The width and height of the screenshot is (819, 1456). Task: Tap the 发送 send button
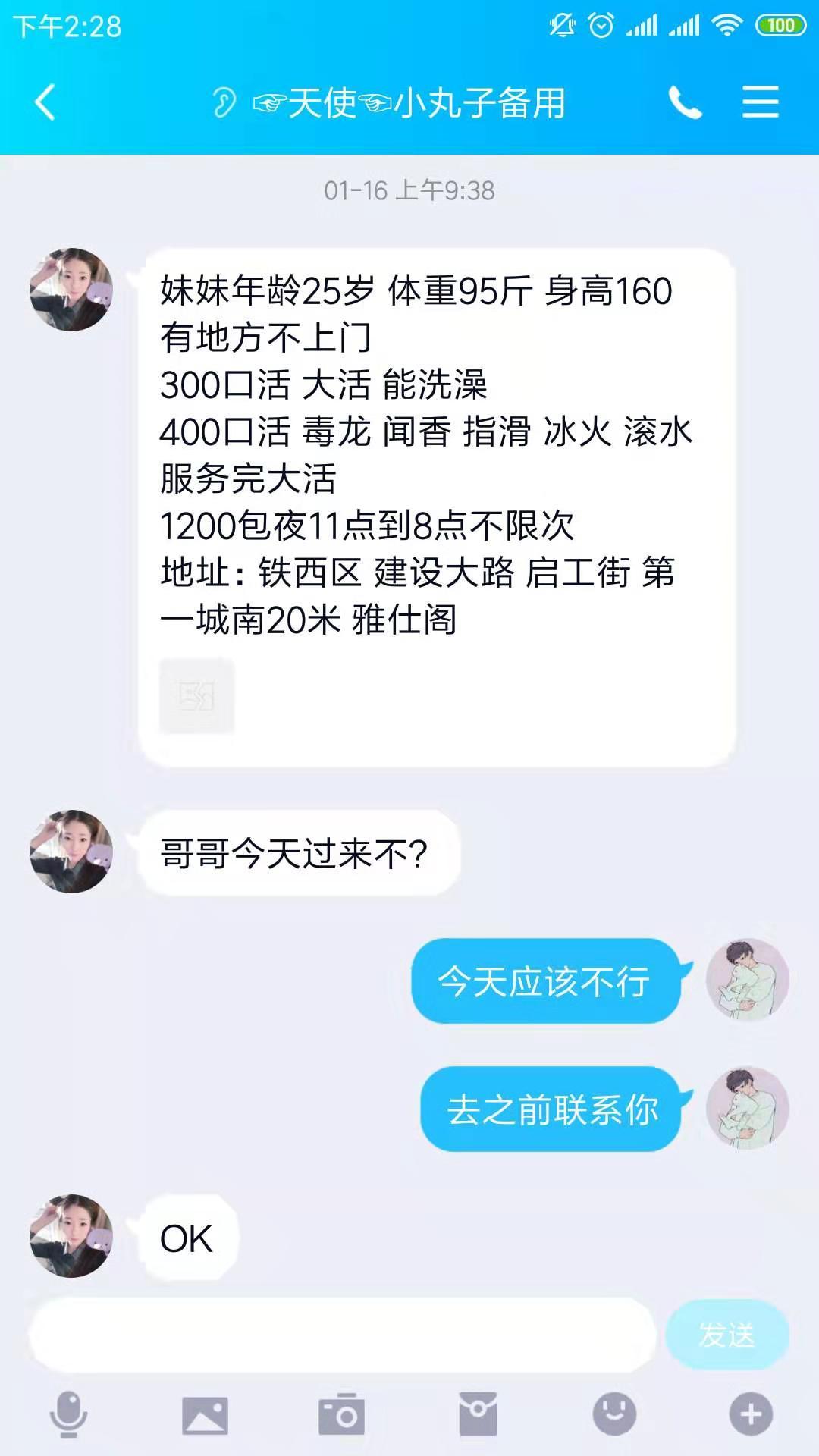(x=726, y=1335)
